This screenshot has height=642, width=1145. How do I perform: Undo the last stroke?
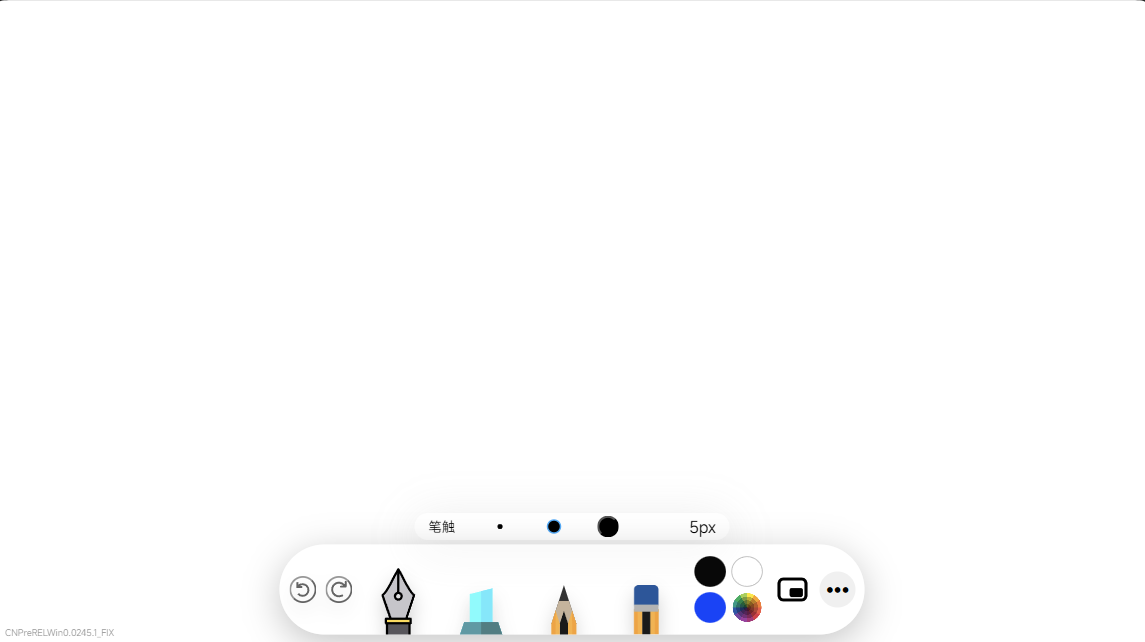coord(303,590)
